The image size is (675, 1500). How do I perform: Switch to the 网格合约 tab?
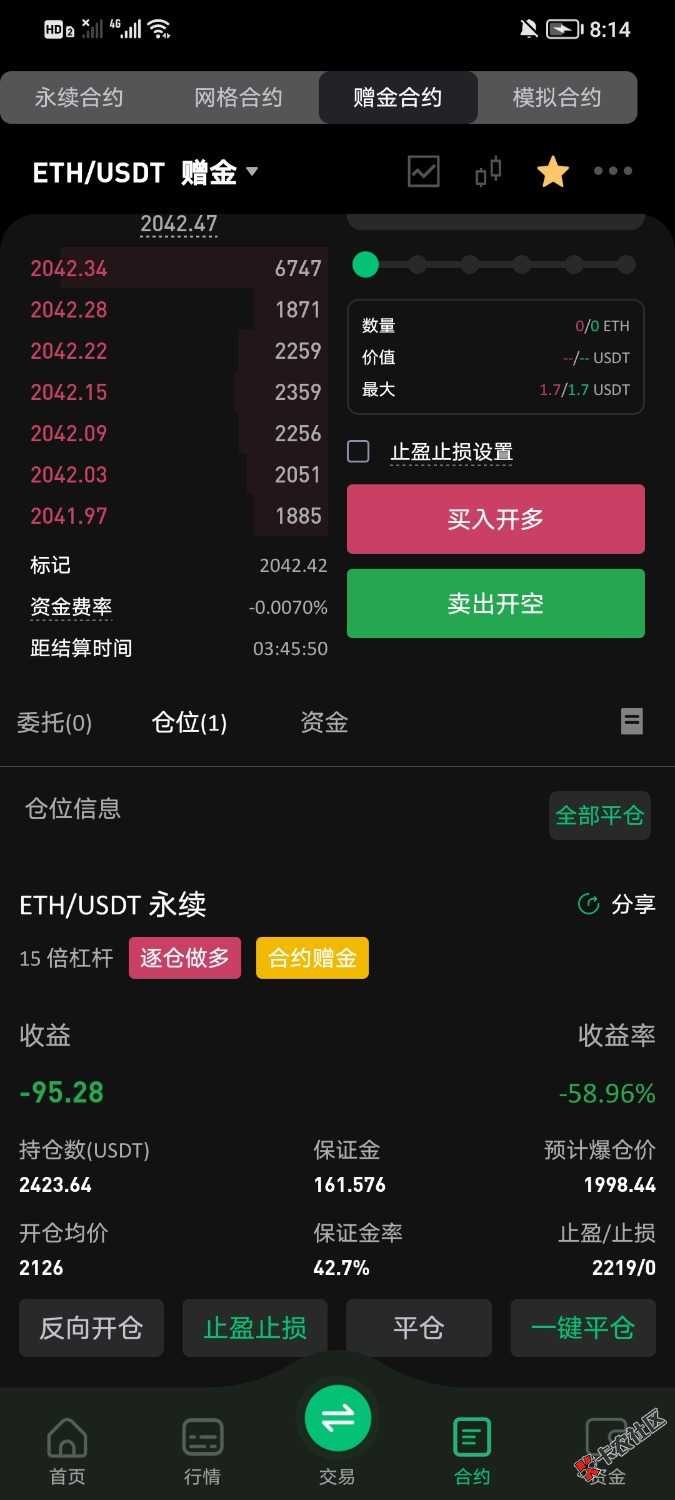click(238, 98)
